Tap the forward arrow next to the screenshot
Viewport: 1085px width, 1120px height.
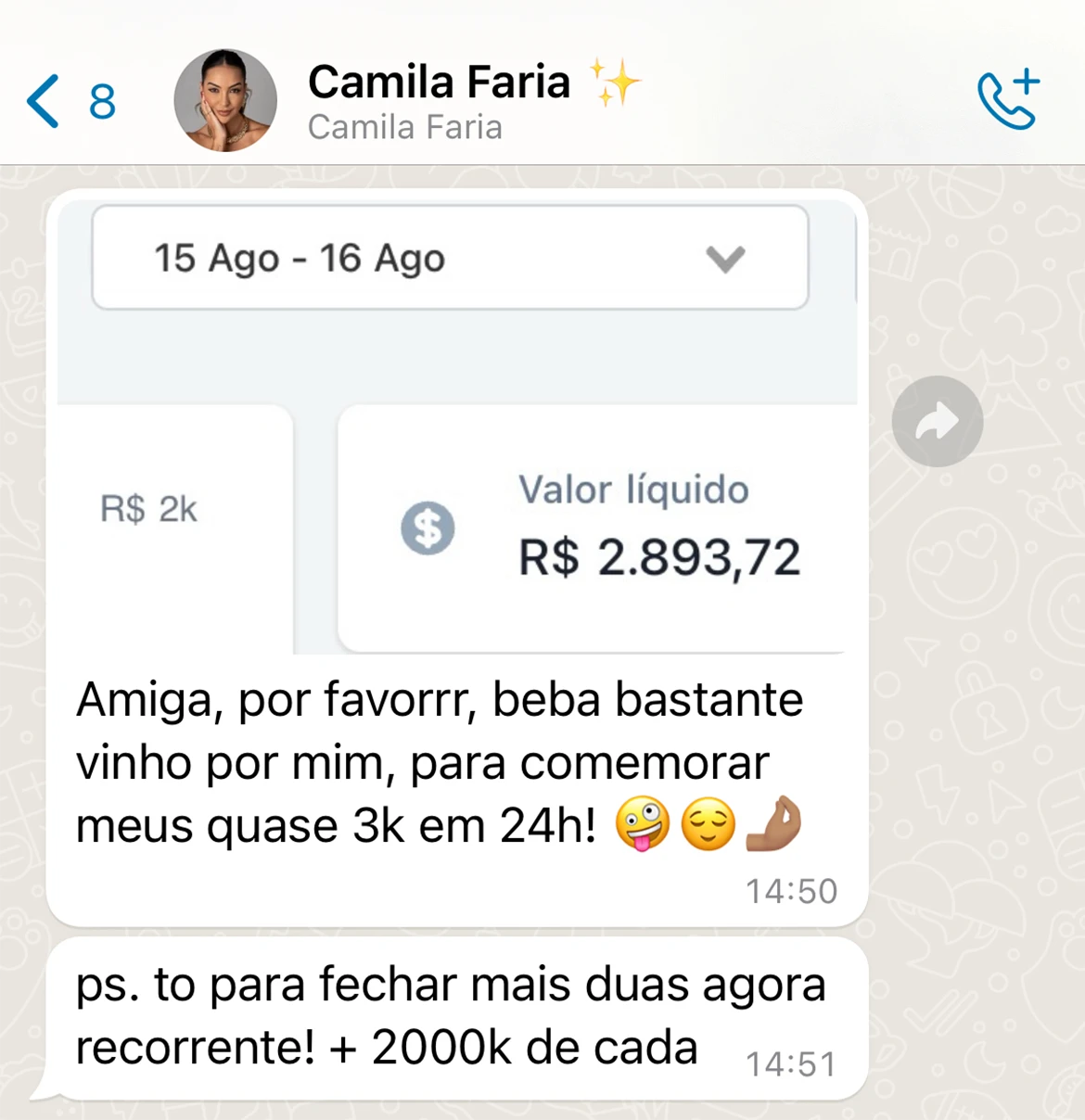[937, 420]
